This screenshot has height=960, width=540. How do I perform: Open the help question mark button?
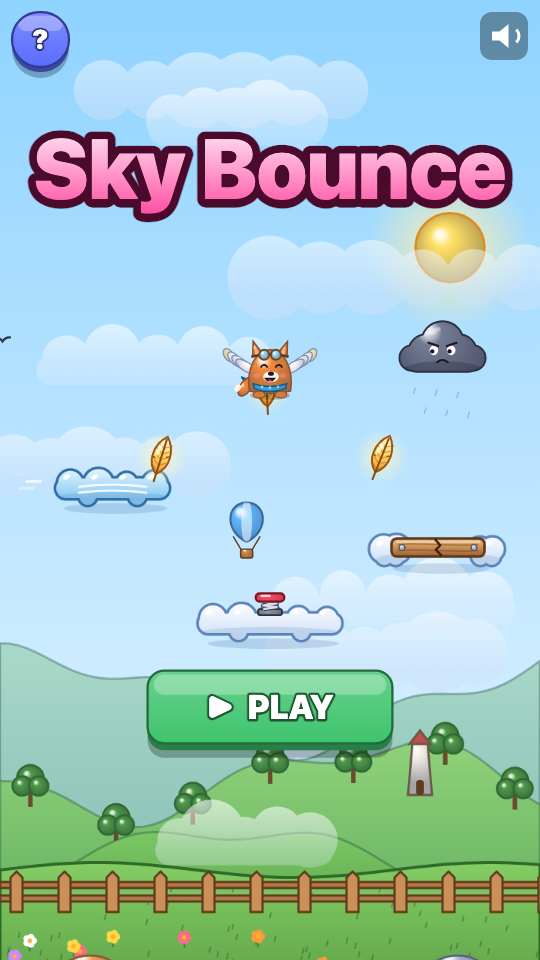click(40, 40)
